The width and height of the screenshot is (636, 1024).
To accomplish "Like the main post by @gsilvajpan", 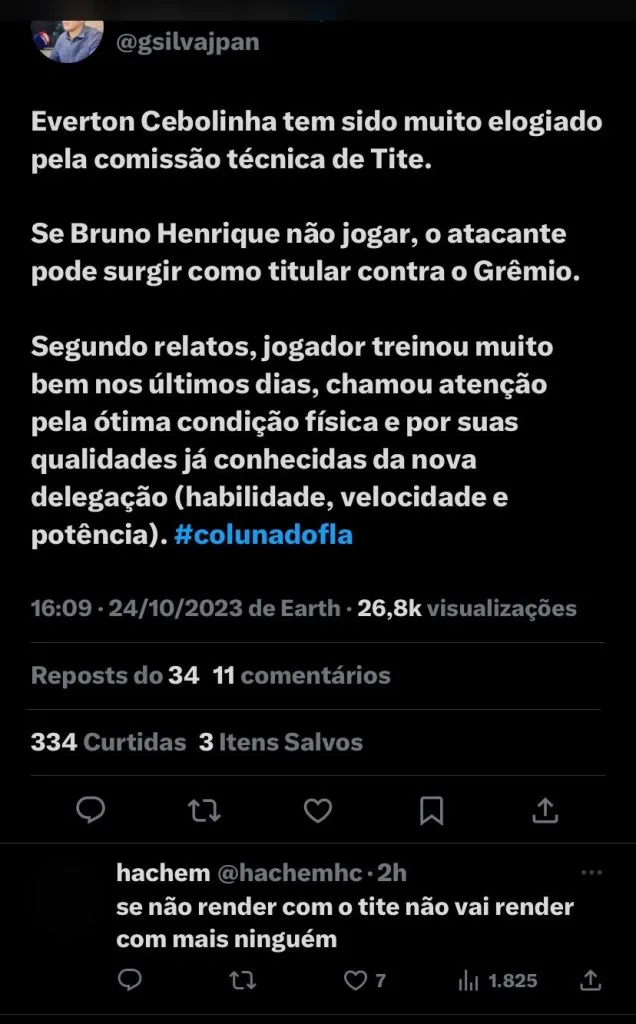I will tap(318, 809).
